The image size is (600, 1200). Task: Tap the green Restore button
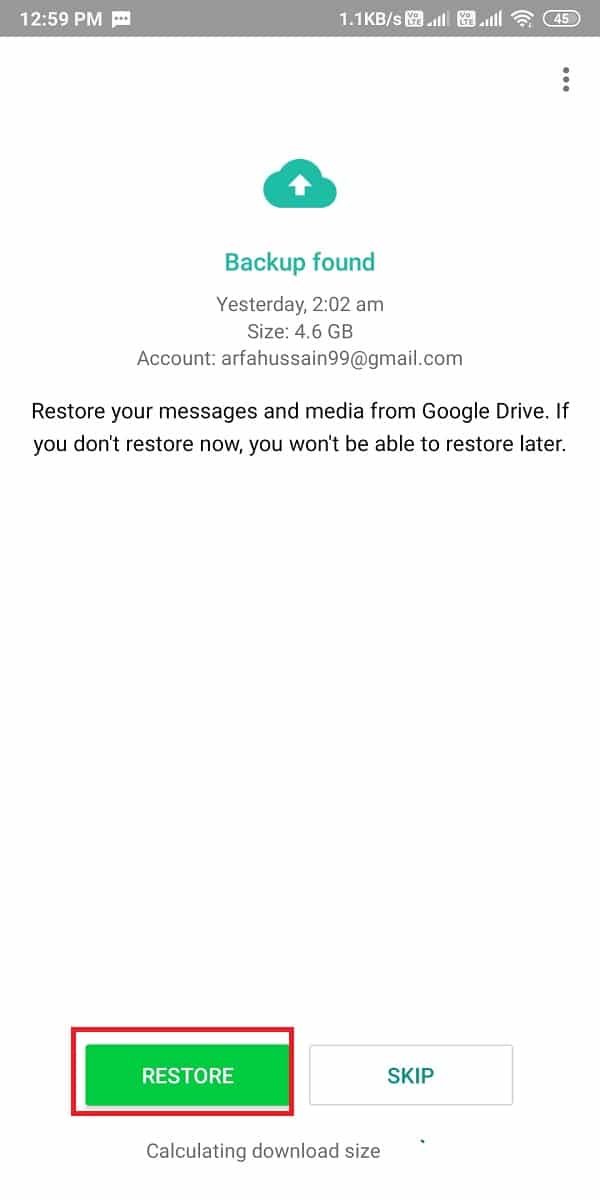point(187,1076)
